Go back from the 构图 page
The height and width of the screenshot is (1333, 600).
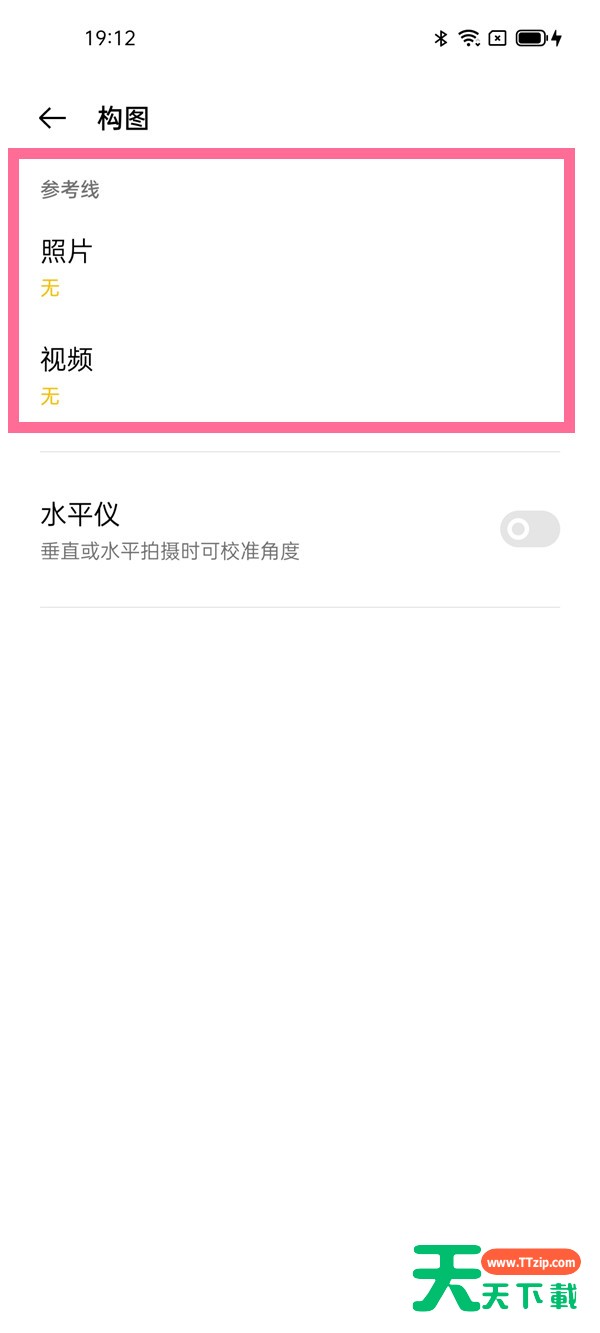tap(52, 118)
